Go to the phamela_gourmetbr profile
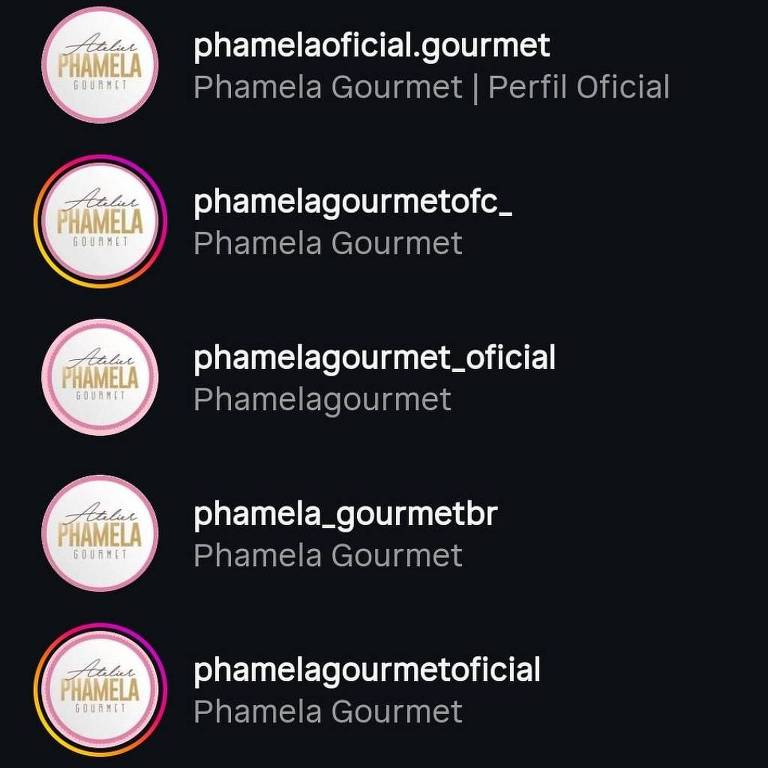The width and height of the screenshot is (768, 768). click(345, 514)
